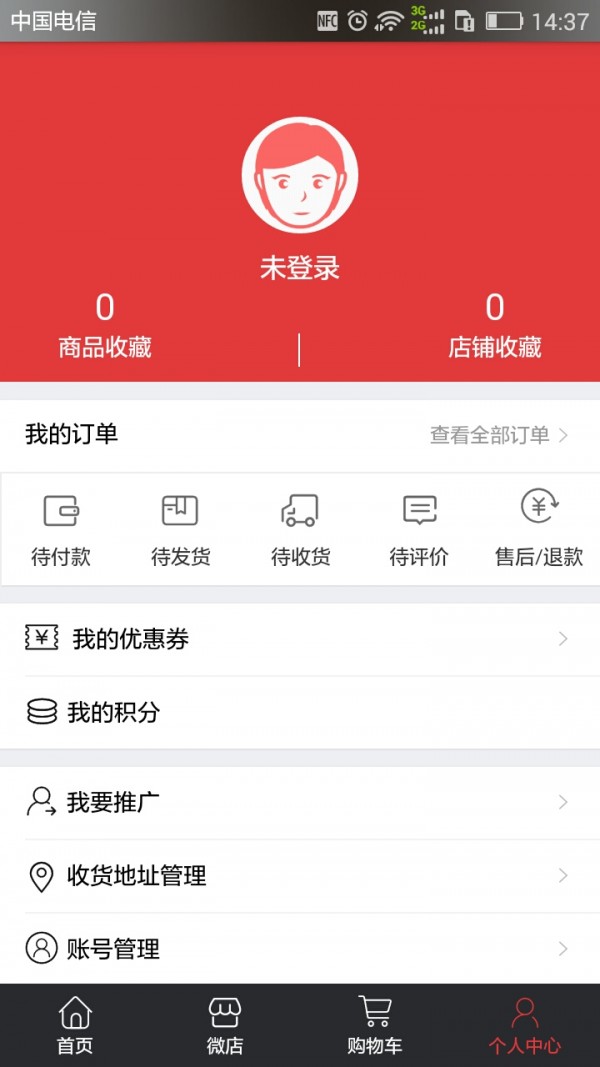Check 待收货 orders awaiting delivery
The image size is (600, 1067).
[x=300, y=529]
